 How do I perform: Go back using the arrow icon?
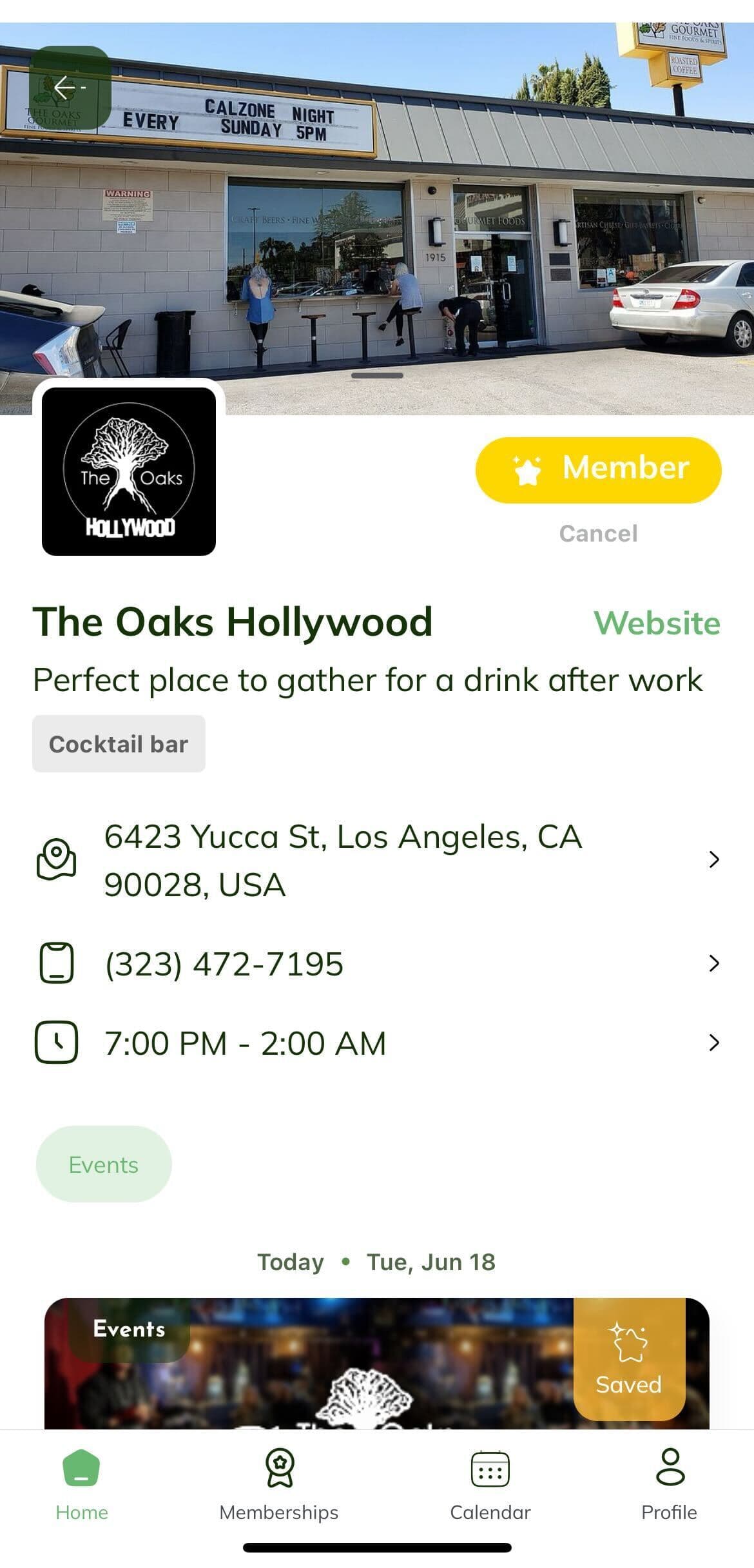pyautogui.click(x=70, y=87)
